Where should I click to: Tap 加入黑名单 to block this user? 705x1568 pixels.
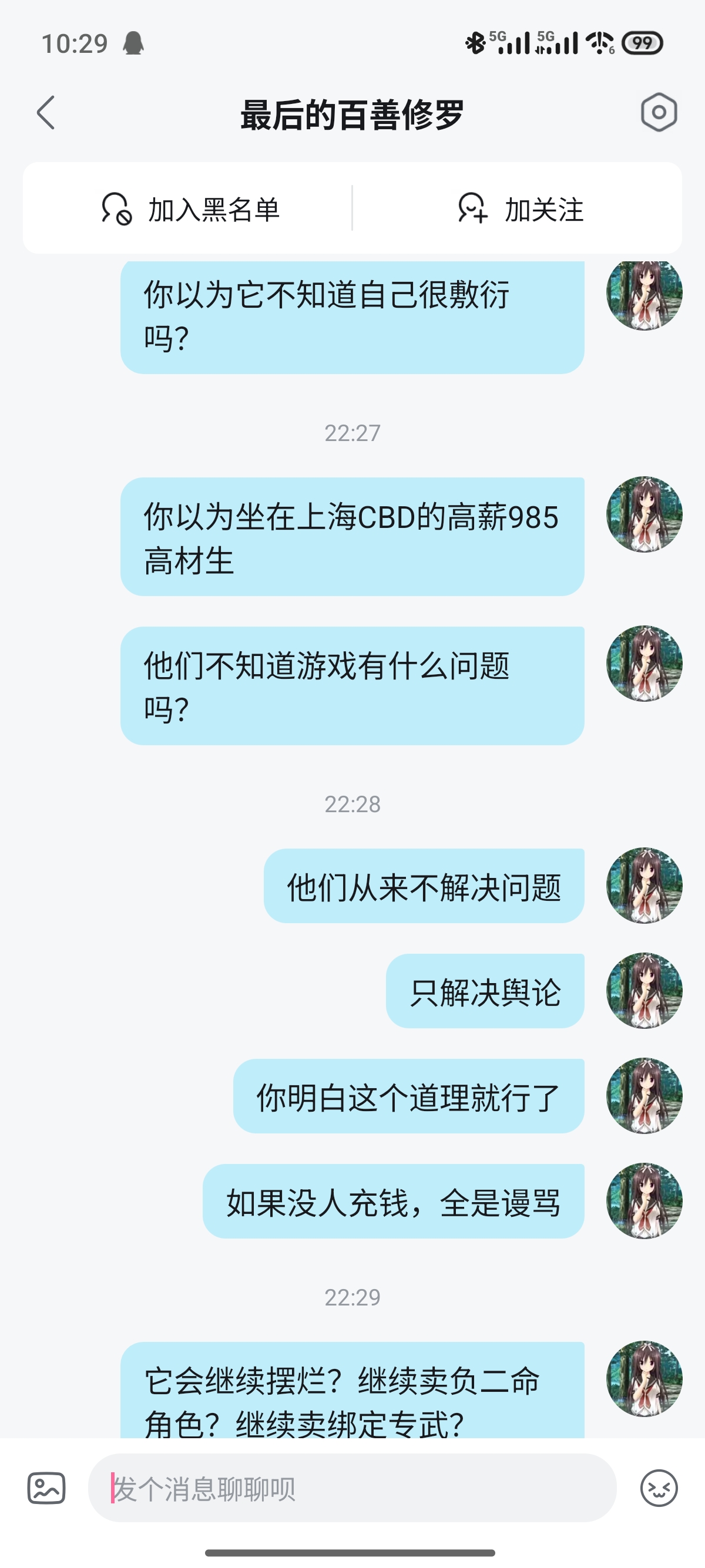click(x=190, y=210)
